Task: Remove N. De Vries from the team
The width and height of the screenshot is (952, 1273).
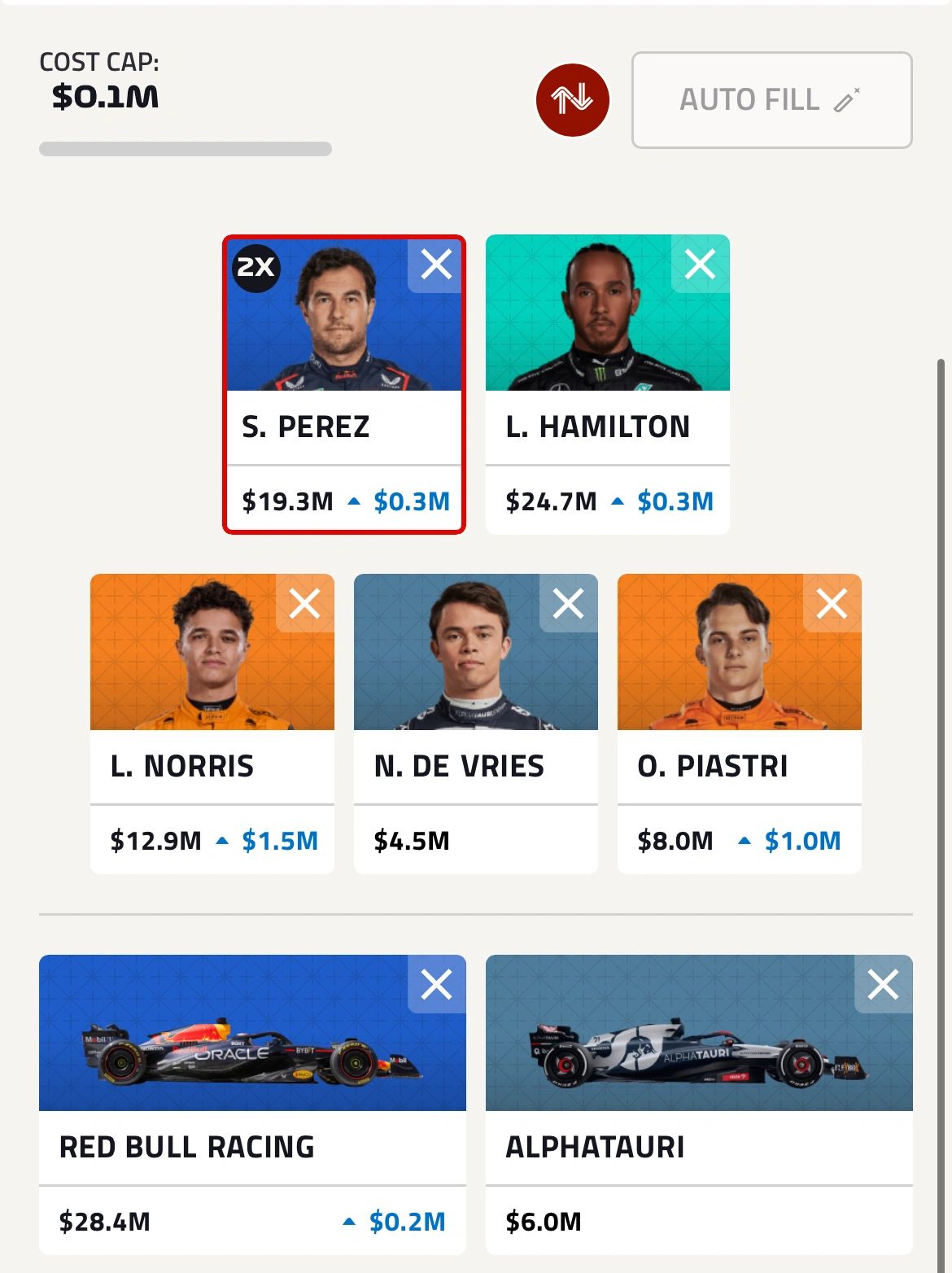Action: pyautogui.click(x=568, y=604)
